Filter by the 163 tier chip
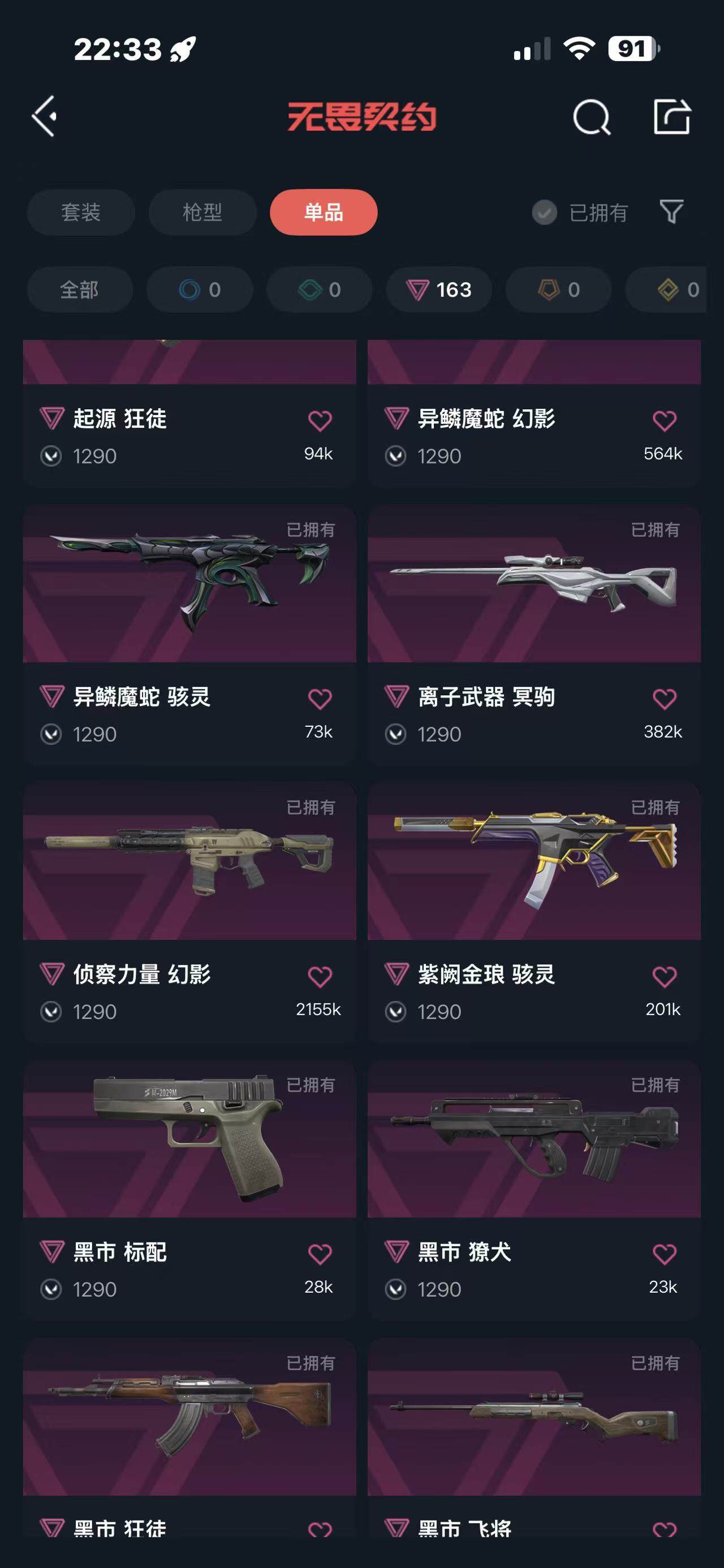724x1568 pixels. tap(439, 290)
